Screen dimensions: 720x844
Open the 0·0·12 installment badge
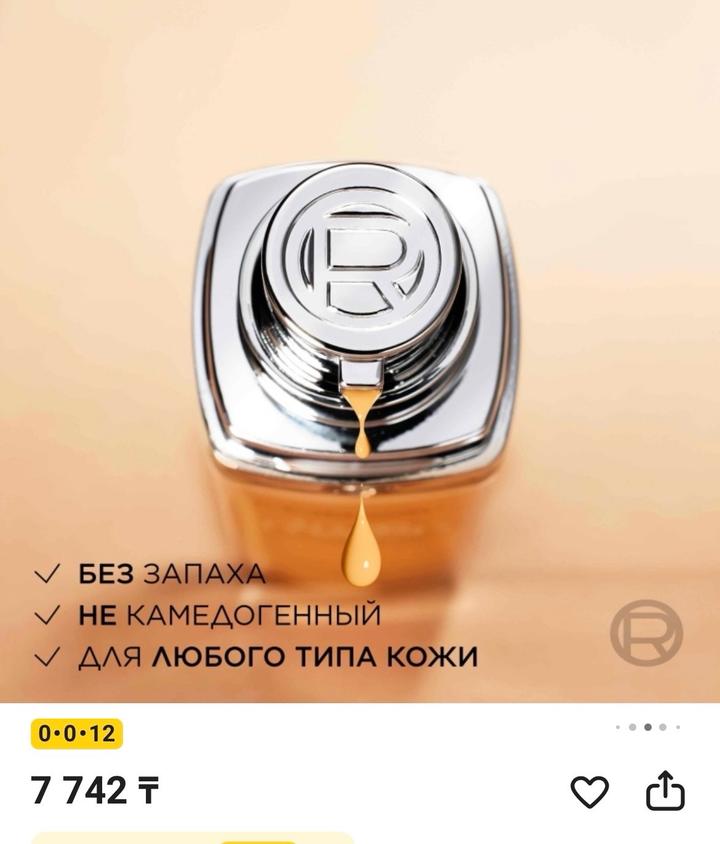tap(76, 734)
